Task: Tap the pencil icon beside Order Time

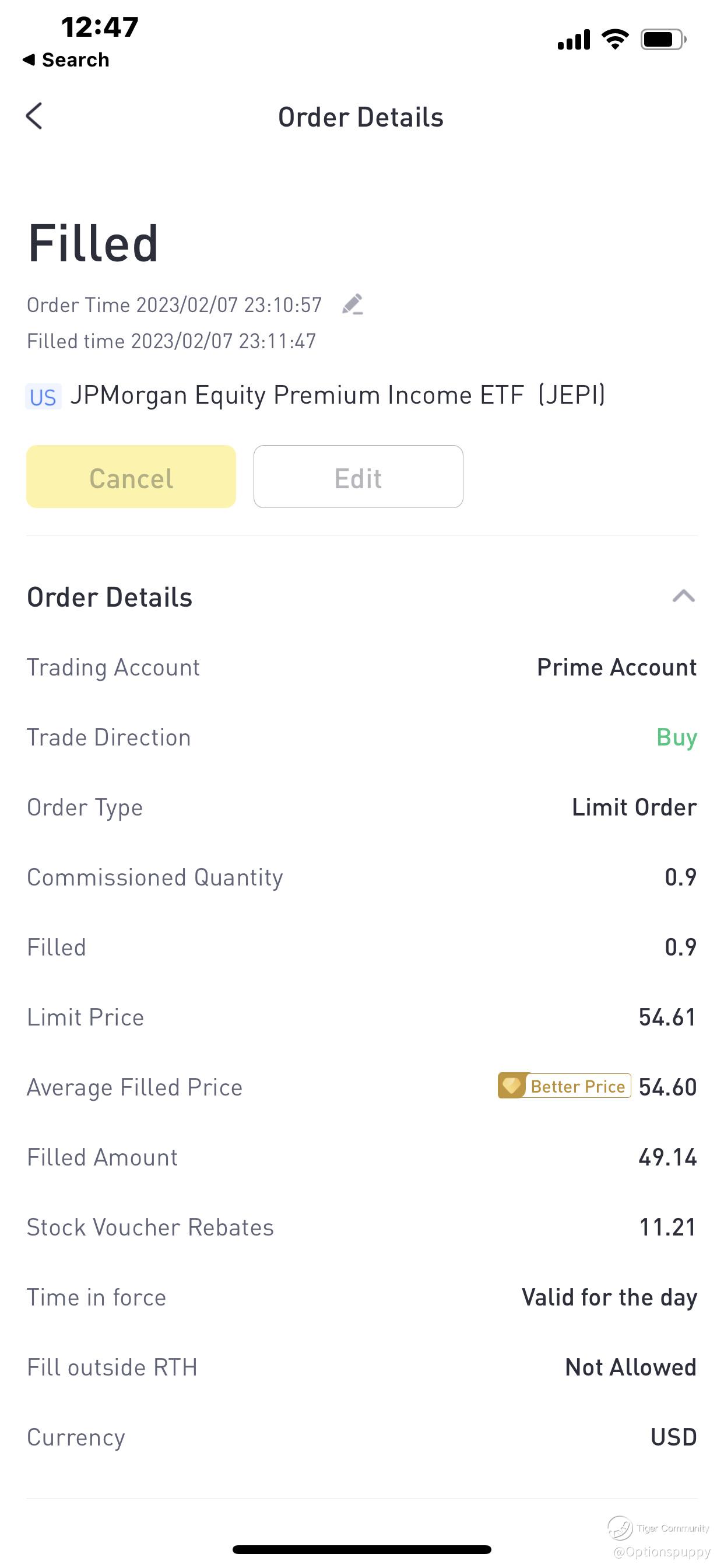Action: [x=353, y=304]
